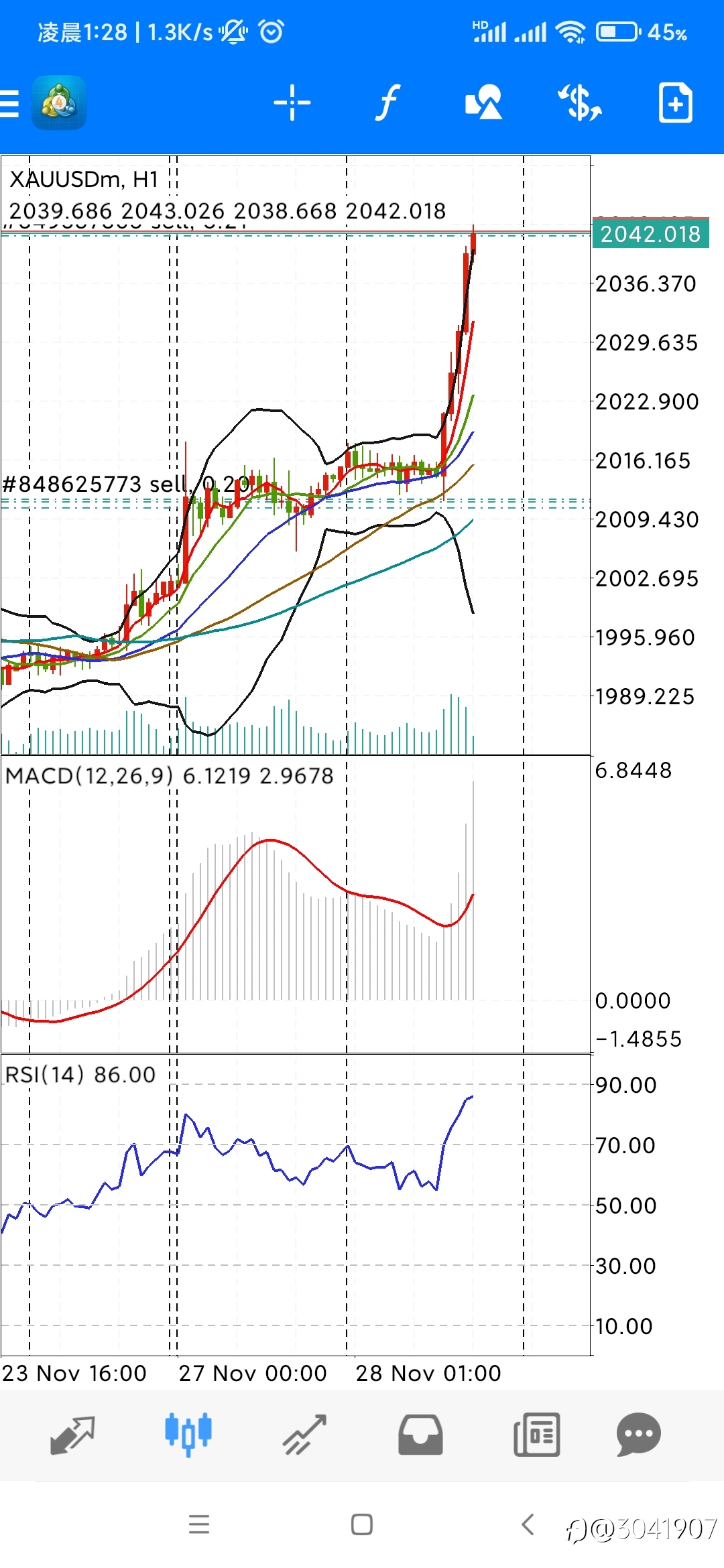Switch to the Quotes arrows tab
Viewport: 724px width, 1568px height.
(72, 1435)
